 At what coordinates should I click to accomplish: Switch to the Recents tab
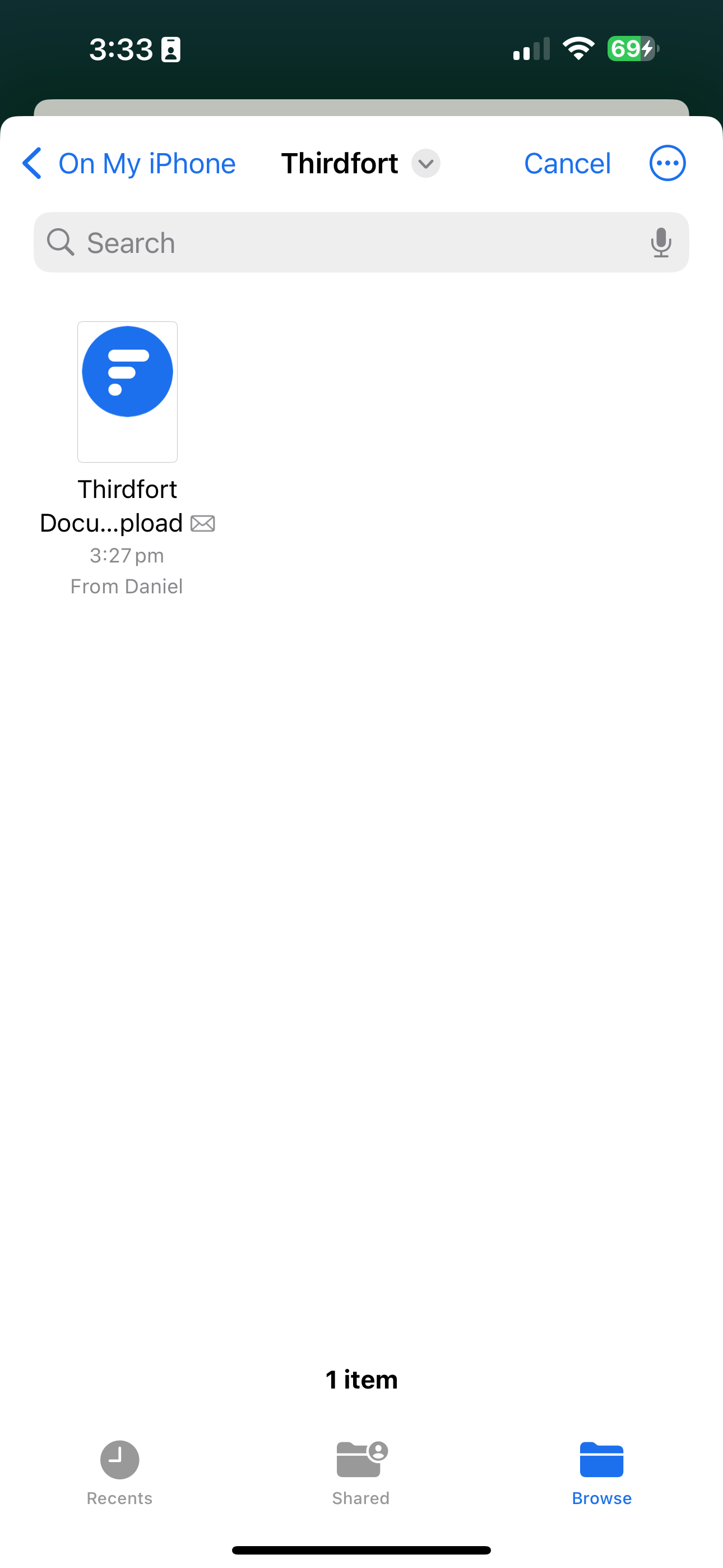click(x=119, y=1472)
